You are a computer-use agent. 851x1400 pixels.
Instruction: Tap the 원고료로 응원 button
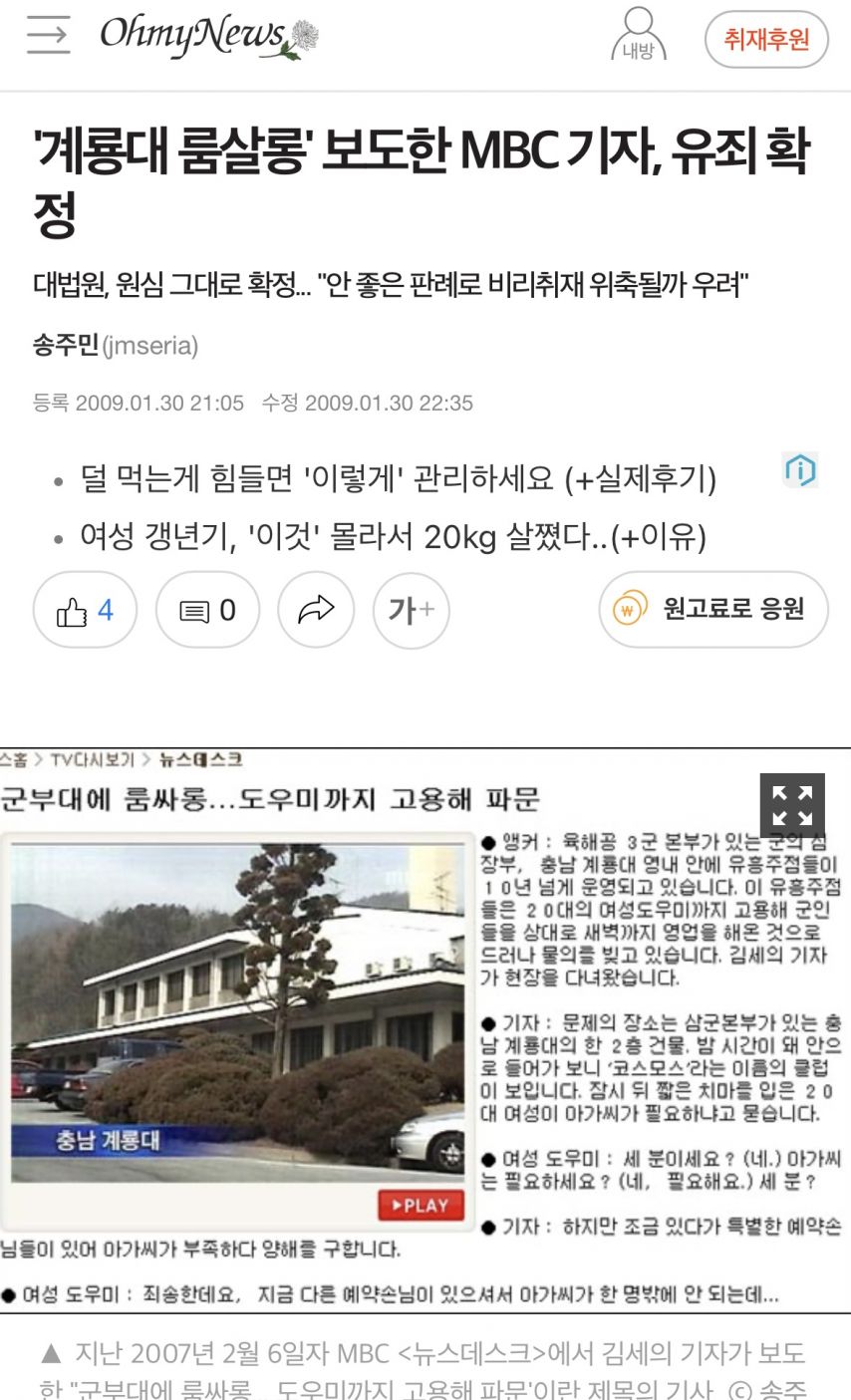pyautogui.click(x=713, y=609)
